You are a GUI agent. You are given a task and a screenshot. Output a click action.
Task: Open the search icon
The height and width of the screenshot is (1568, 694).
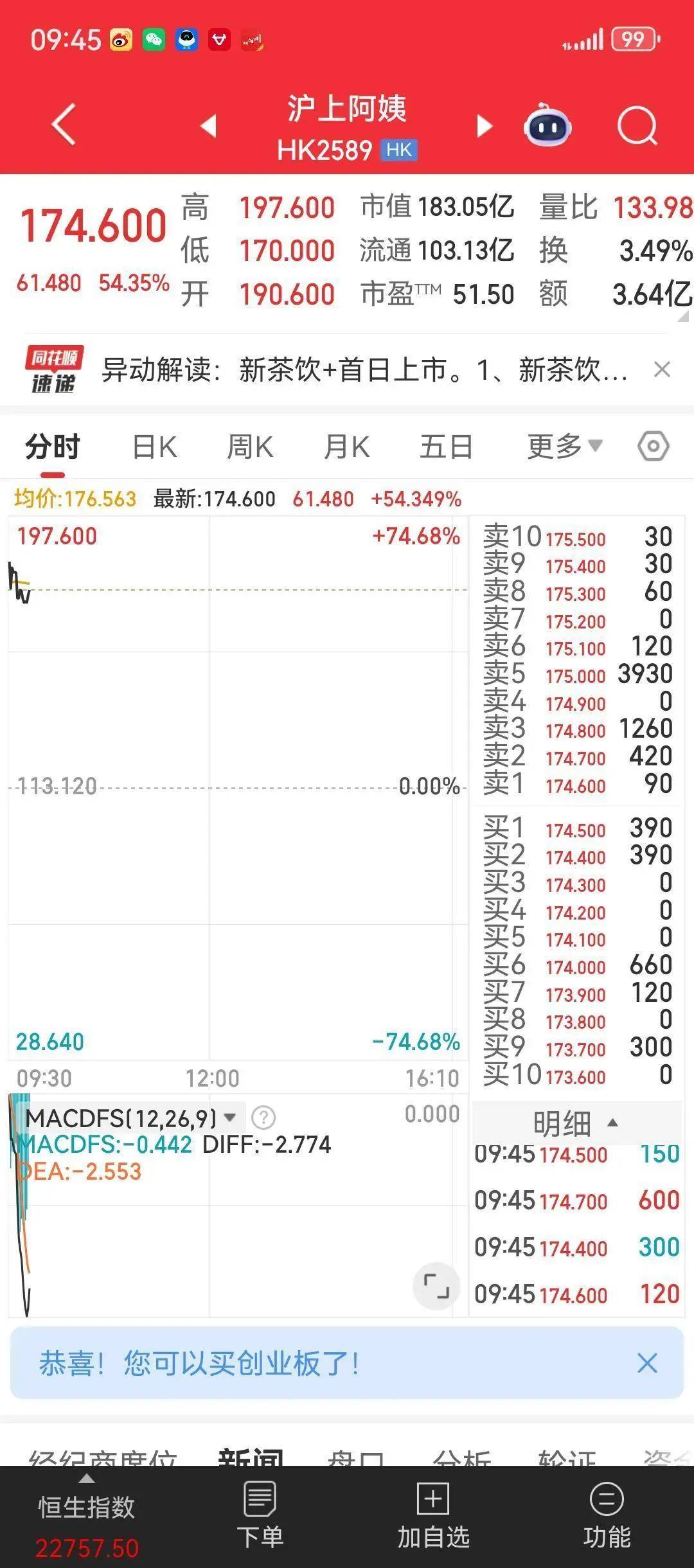pos(637,126)
